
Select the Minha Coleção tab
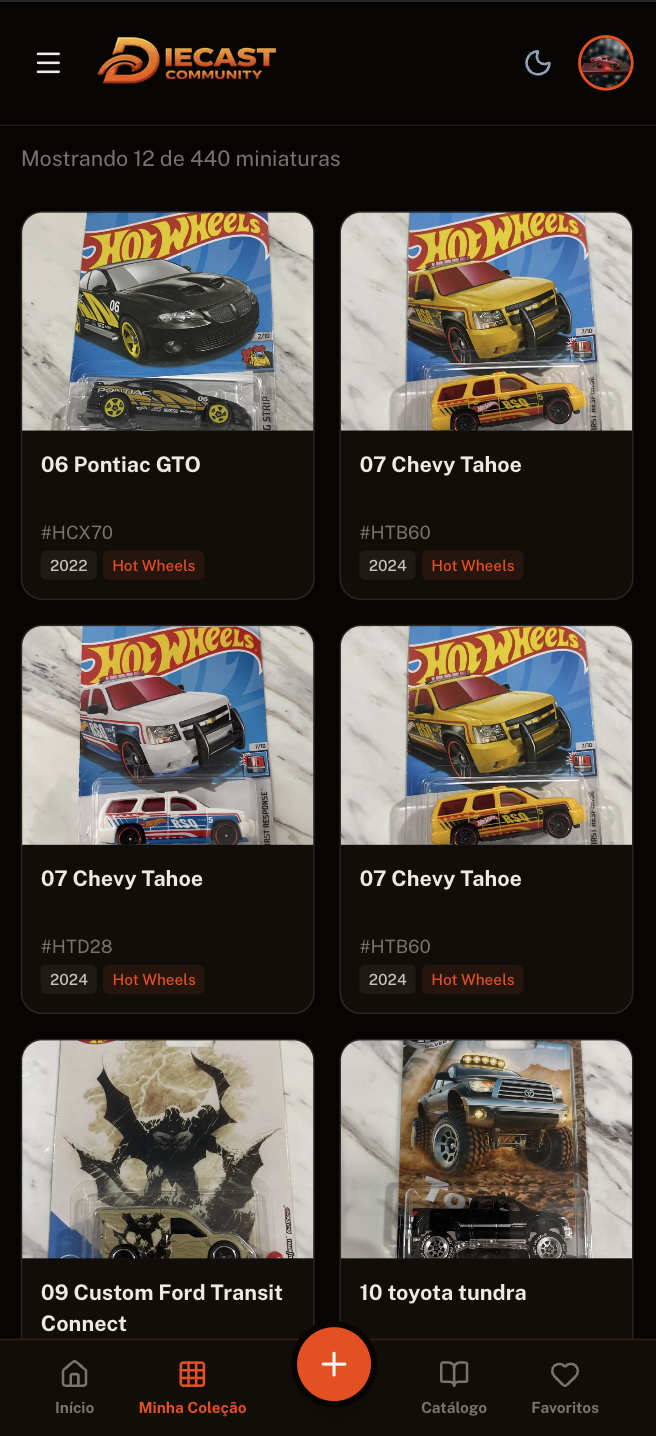pyautogui.click(x=192, y=1387)
